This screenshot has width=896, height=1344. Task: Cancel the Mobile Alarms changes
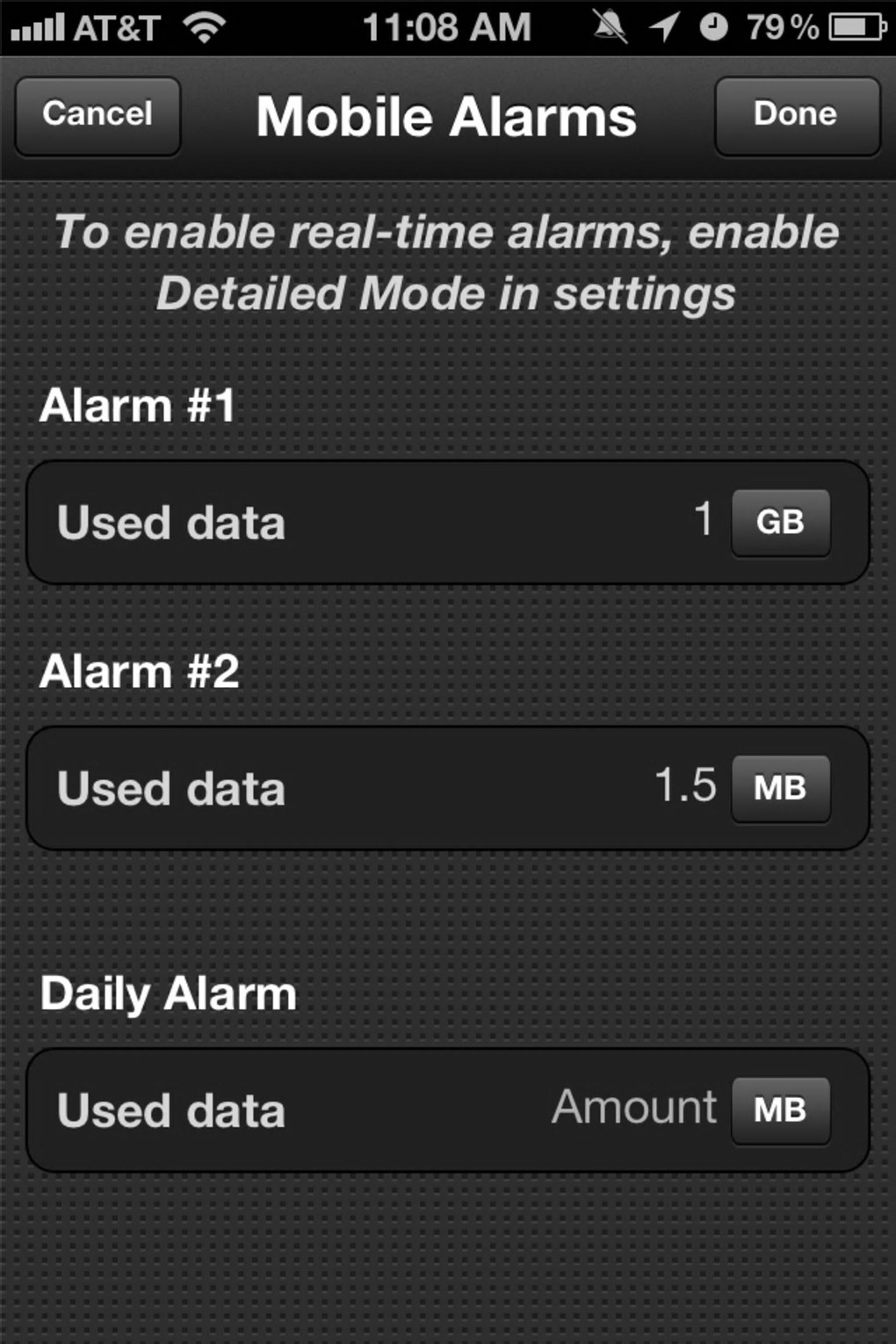point(98,115)
